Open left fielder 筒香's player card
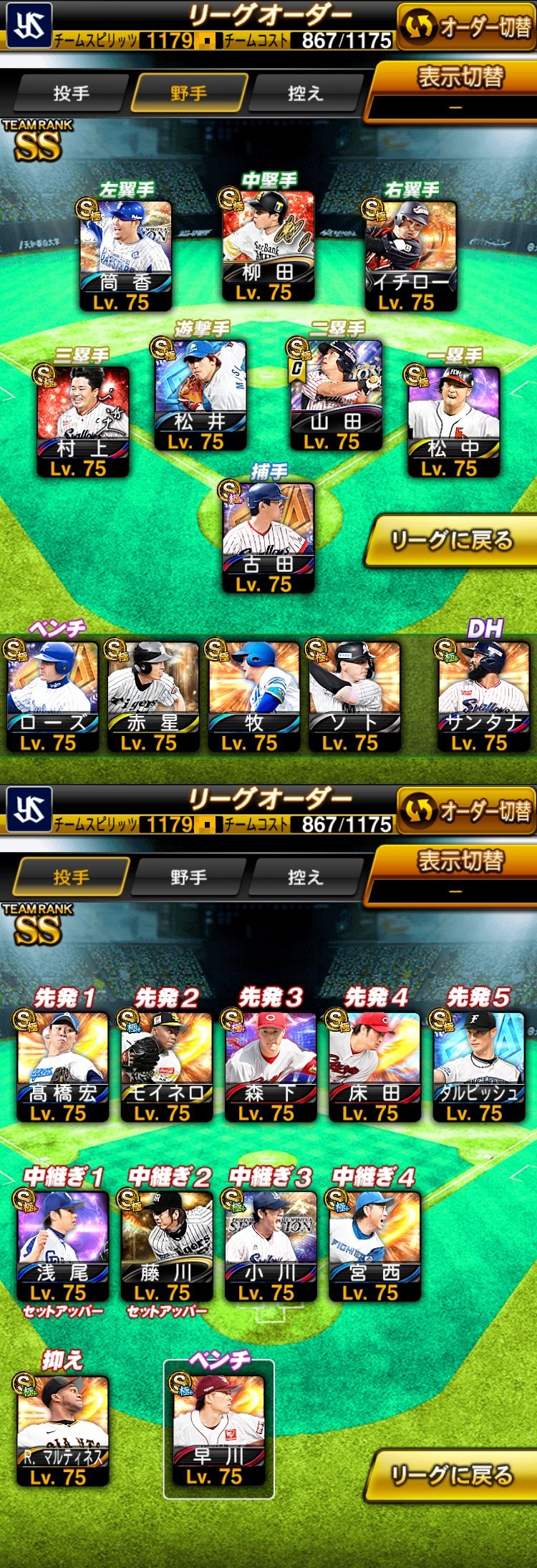Image resolution: width=537 pixels, height=1568 pixels. 125,255
